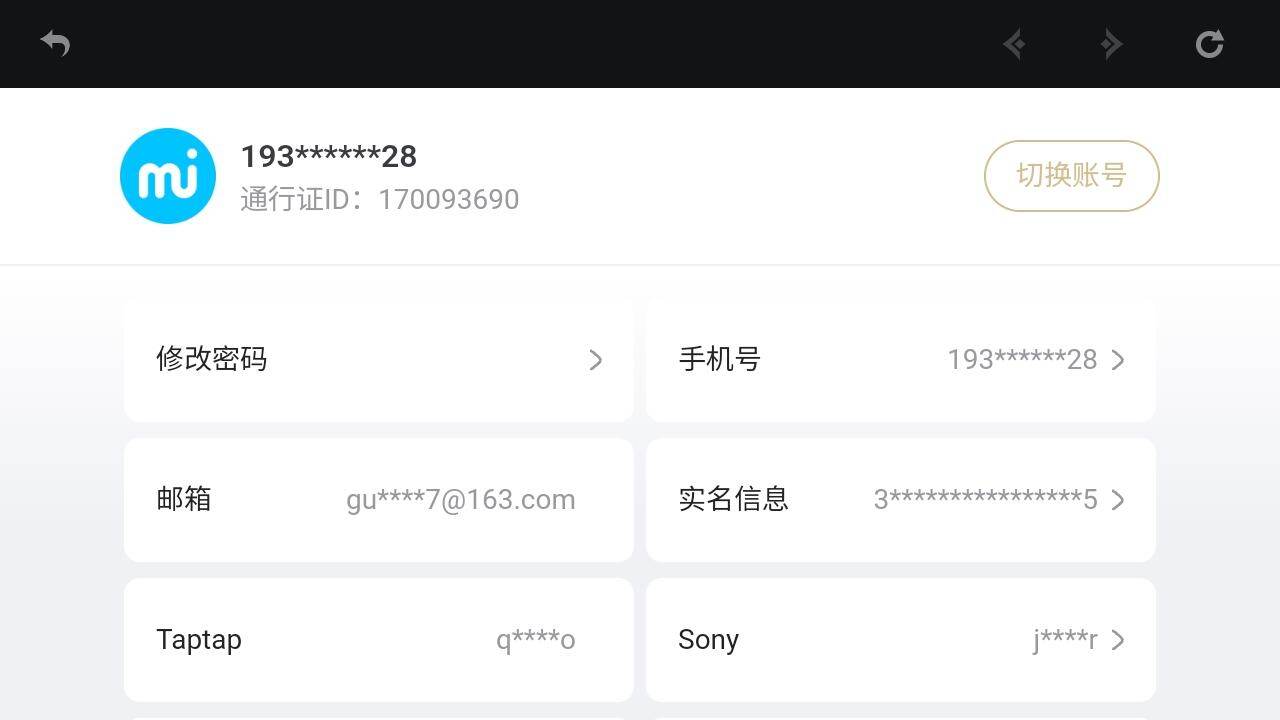
Task: Tap the next page arrow in the toolbar
Action: pyautogui.click(x=1111, y=44)
